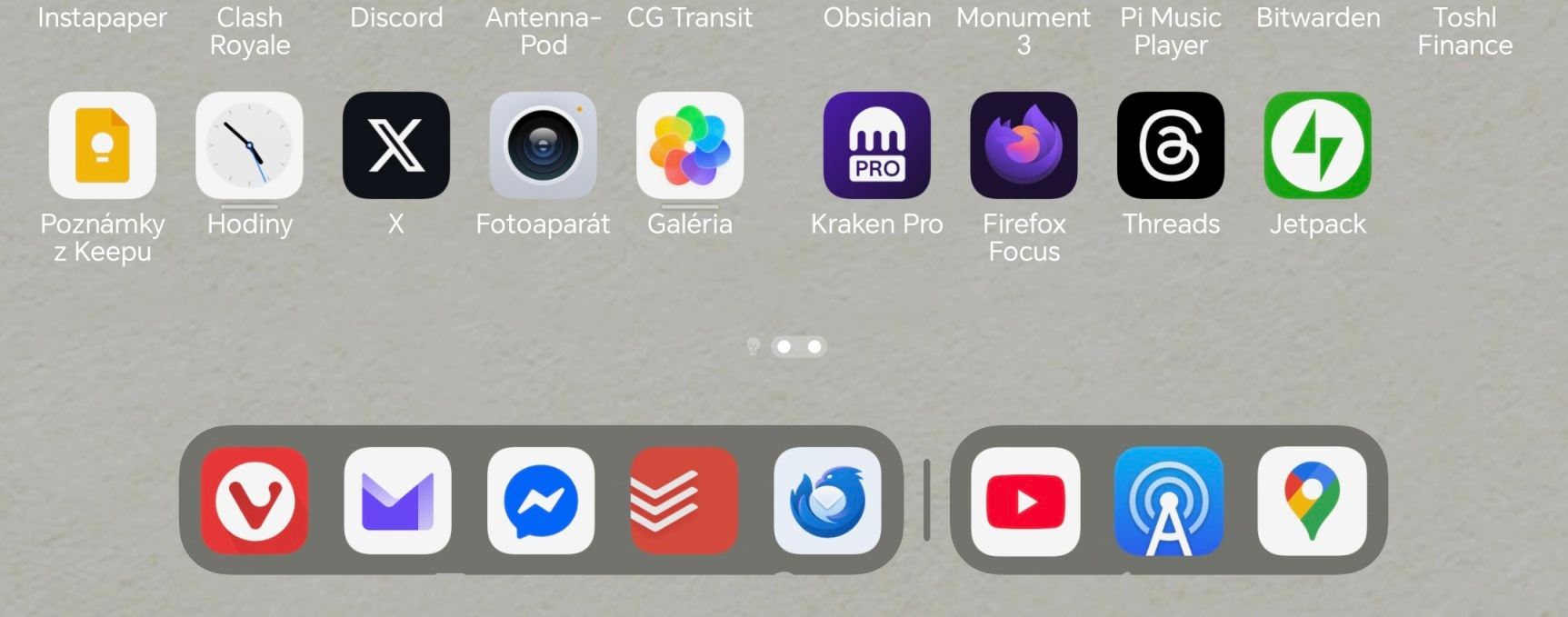Launch the Fotoaparát camera app
This screenshot has height=617, width=1568.
tap(543, 145)
